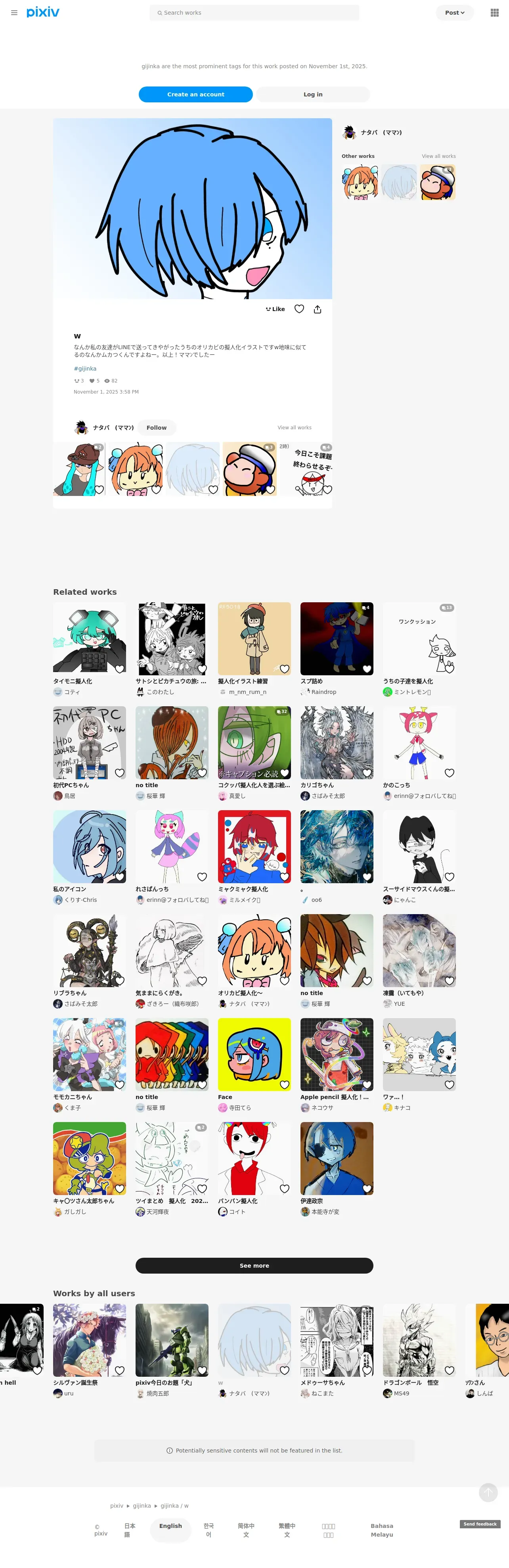
Task: Expand the Post dropdown
Action: click(x=454, y=13)
